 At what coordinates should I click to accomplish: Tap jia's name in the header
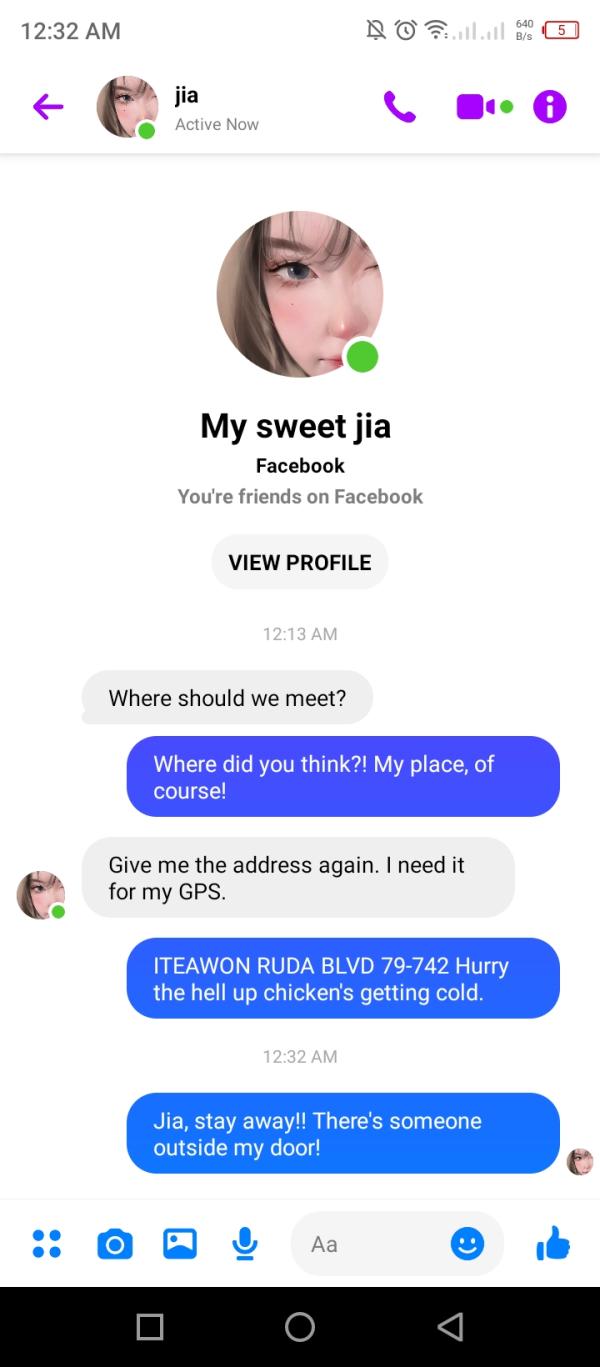click(187, 96)
